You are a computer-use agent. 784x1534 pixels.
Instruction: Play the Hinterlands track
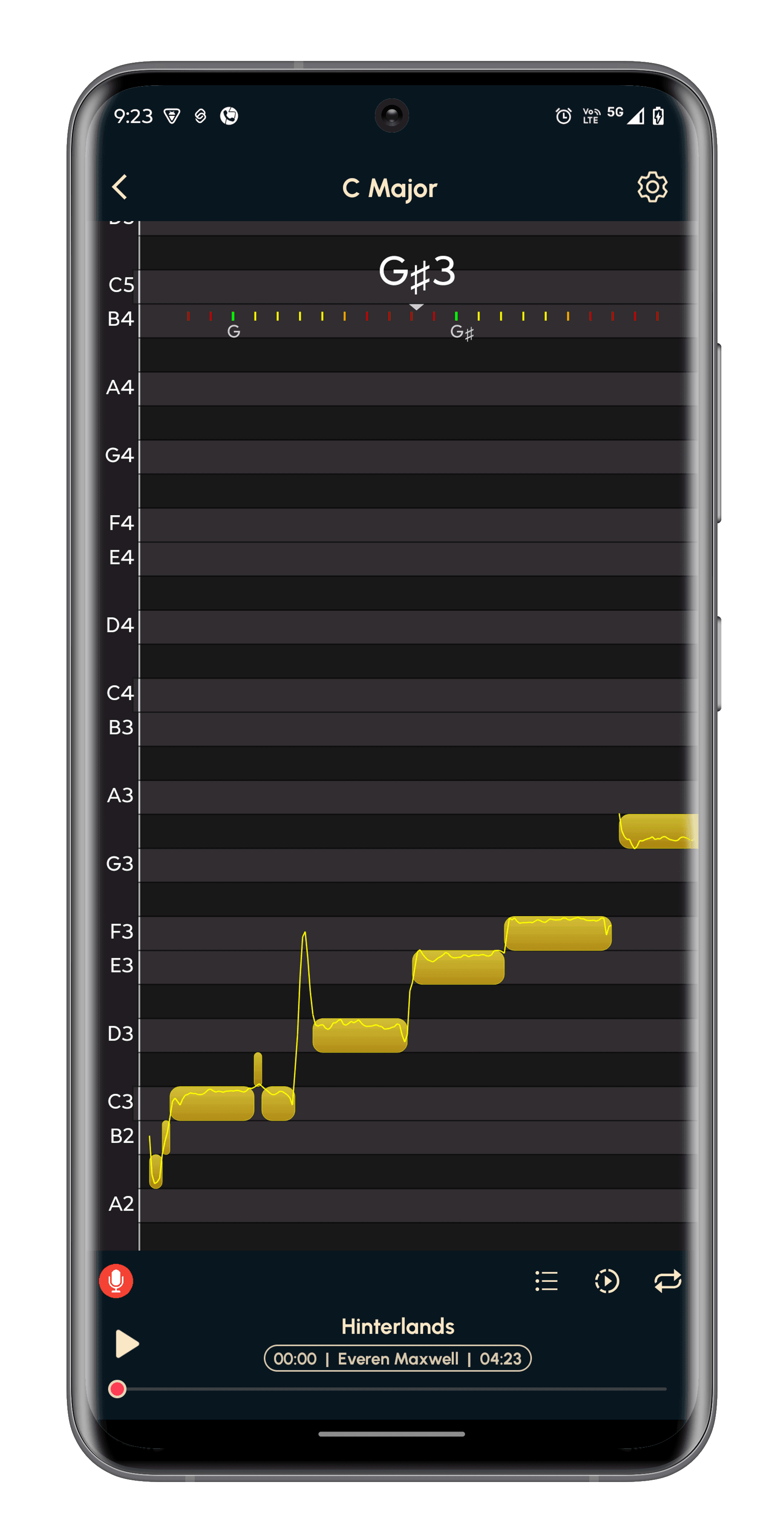[127, 1344]
